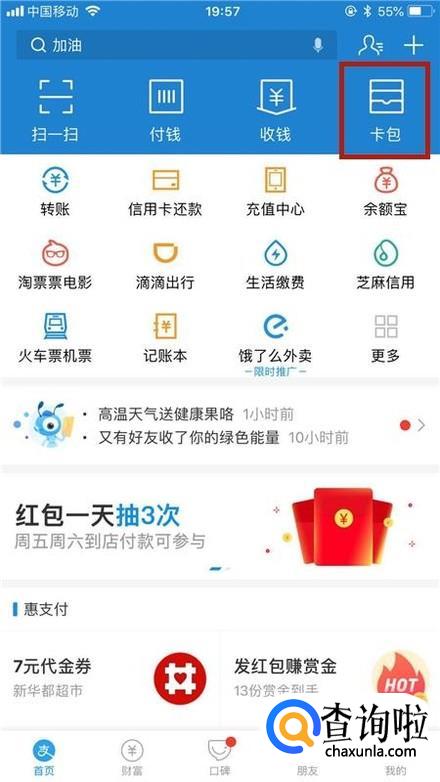Viewport: 440px width, 782px height.
Task: Open 火车票机票 tickets
Action: [55, 339]
